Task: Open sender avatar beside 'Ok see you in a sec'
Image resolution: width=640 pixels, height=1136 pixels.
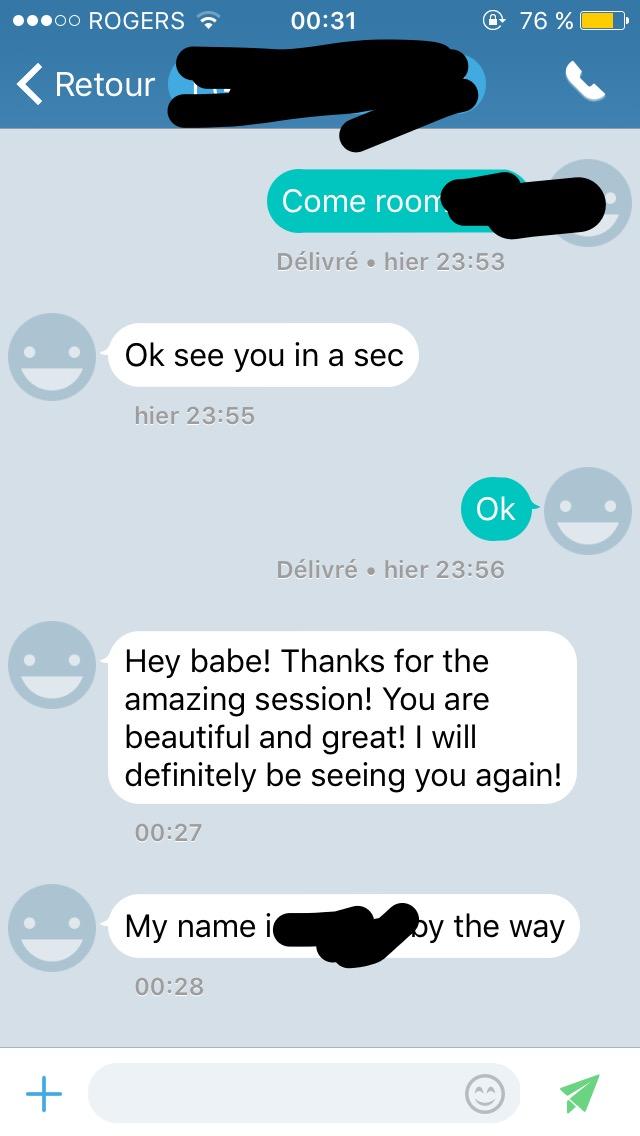Action: 51,356
